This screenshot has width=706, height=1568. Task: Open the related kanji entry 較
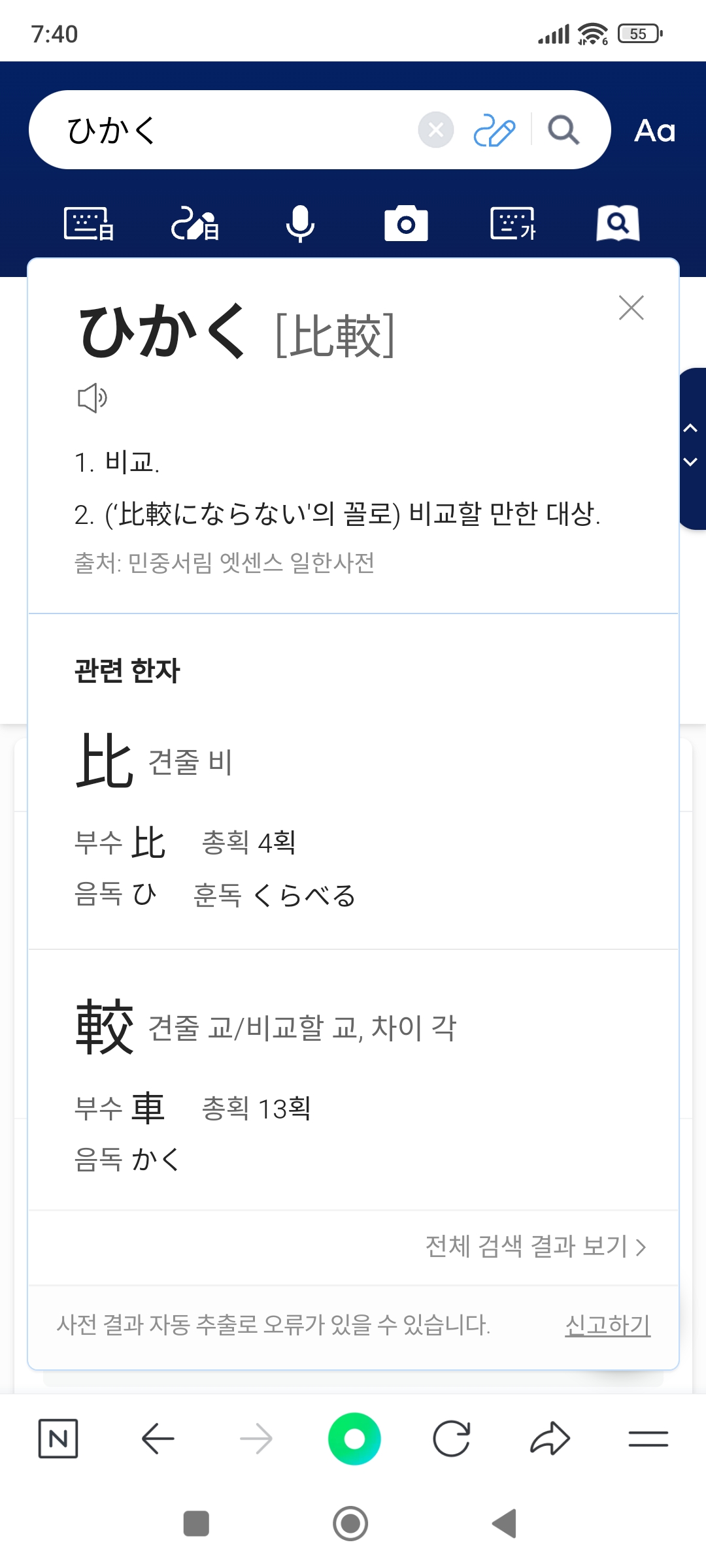coord(105,1027)
